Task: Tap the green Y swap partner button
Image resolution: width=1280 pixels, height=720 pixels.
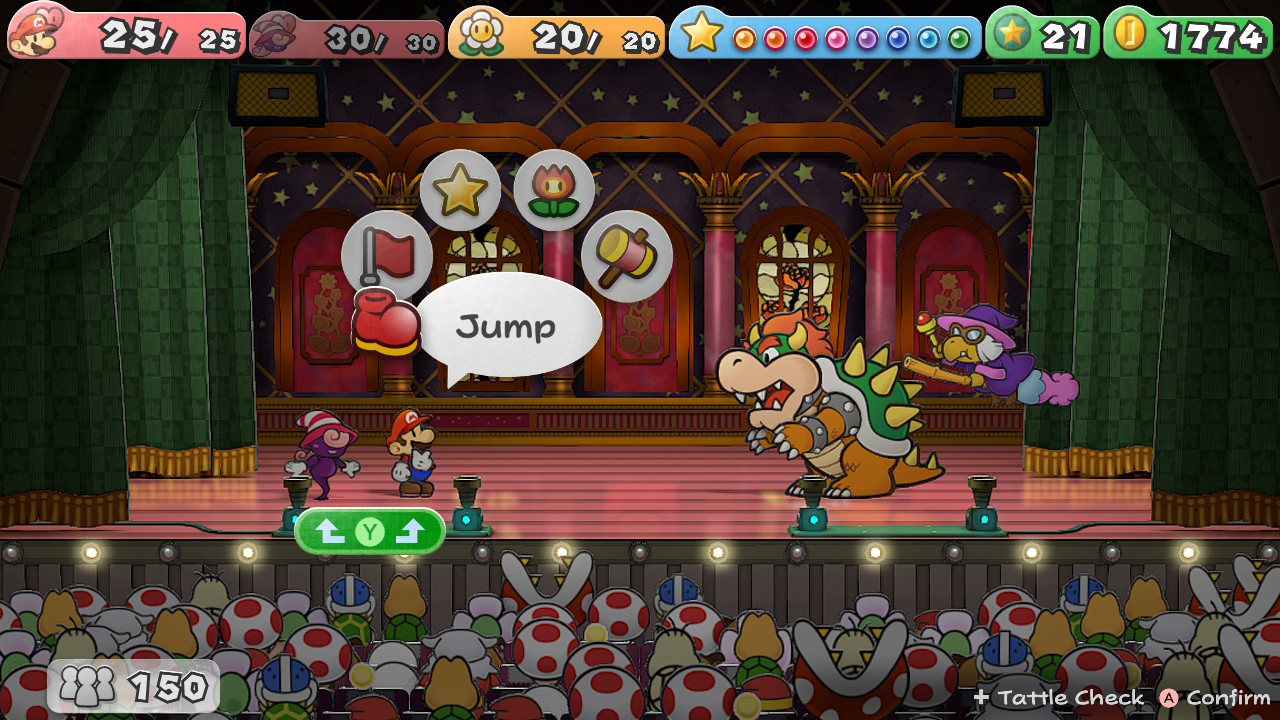Action: click(x=370, y=532)
